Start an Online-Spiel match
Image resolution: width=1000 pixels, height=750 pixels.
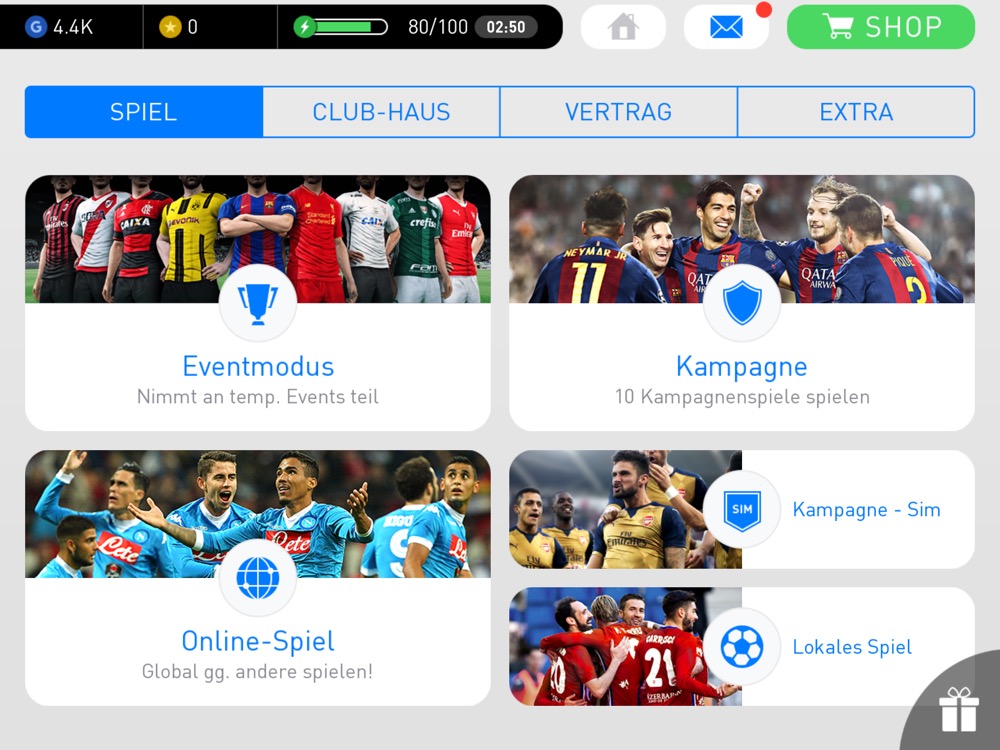(x=258, y=578)
